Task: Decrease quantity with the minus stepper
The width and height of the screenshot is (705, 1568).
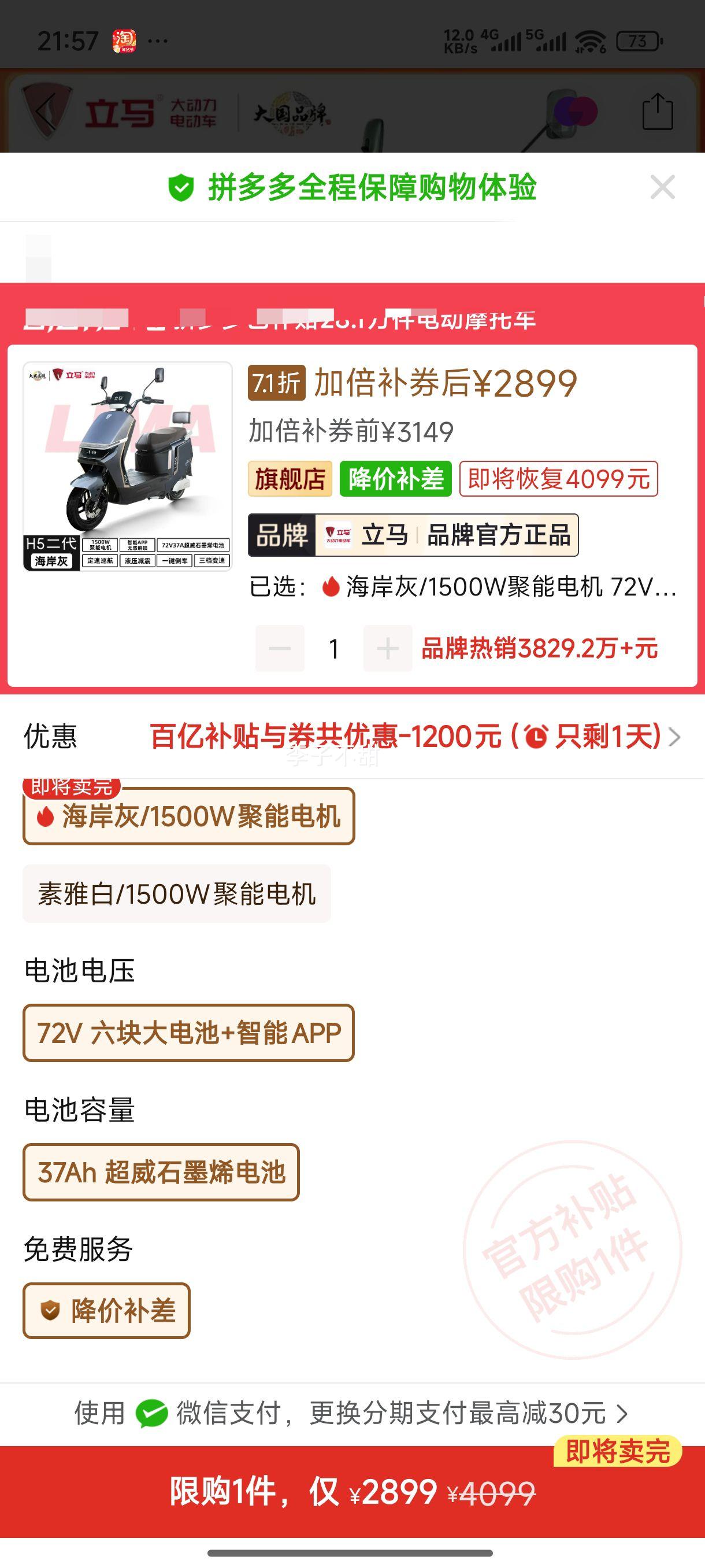Action: click(280, 649)
